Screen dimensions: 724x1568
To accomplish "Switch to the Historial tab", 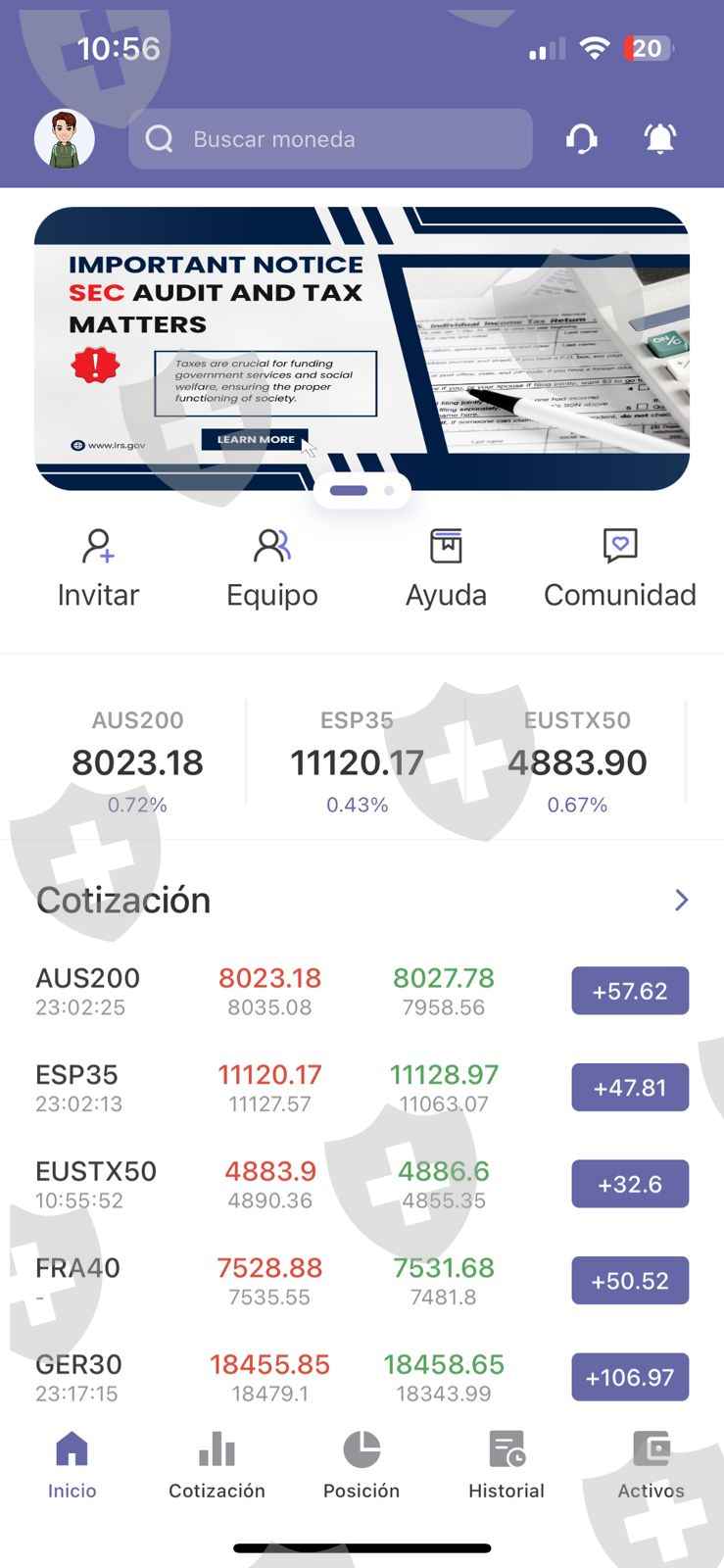I will 506,1465.
